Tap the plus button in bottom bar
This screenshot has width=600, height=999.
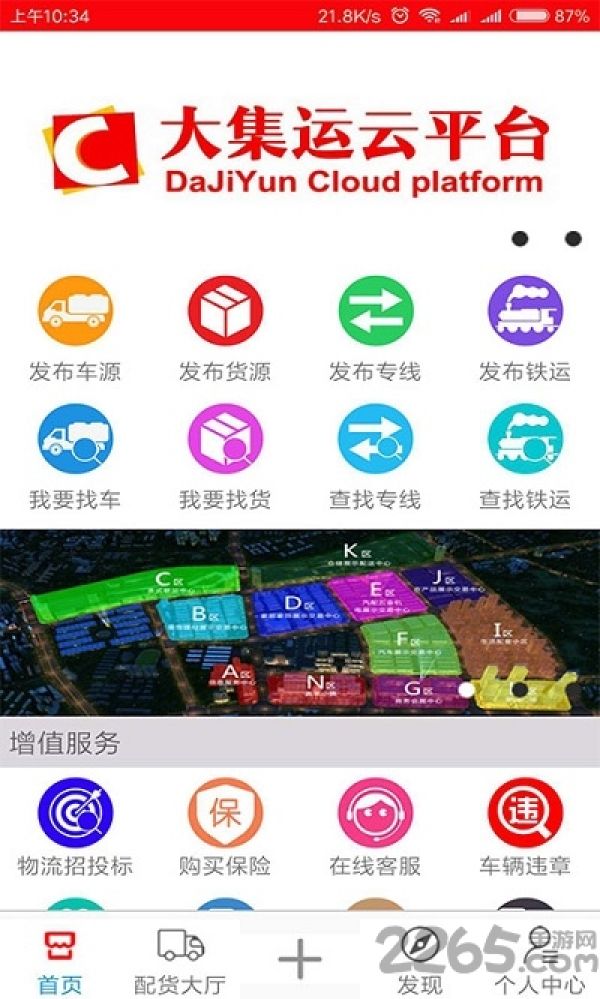[299, 959]
